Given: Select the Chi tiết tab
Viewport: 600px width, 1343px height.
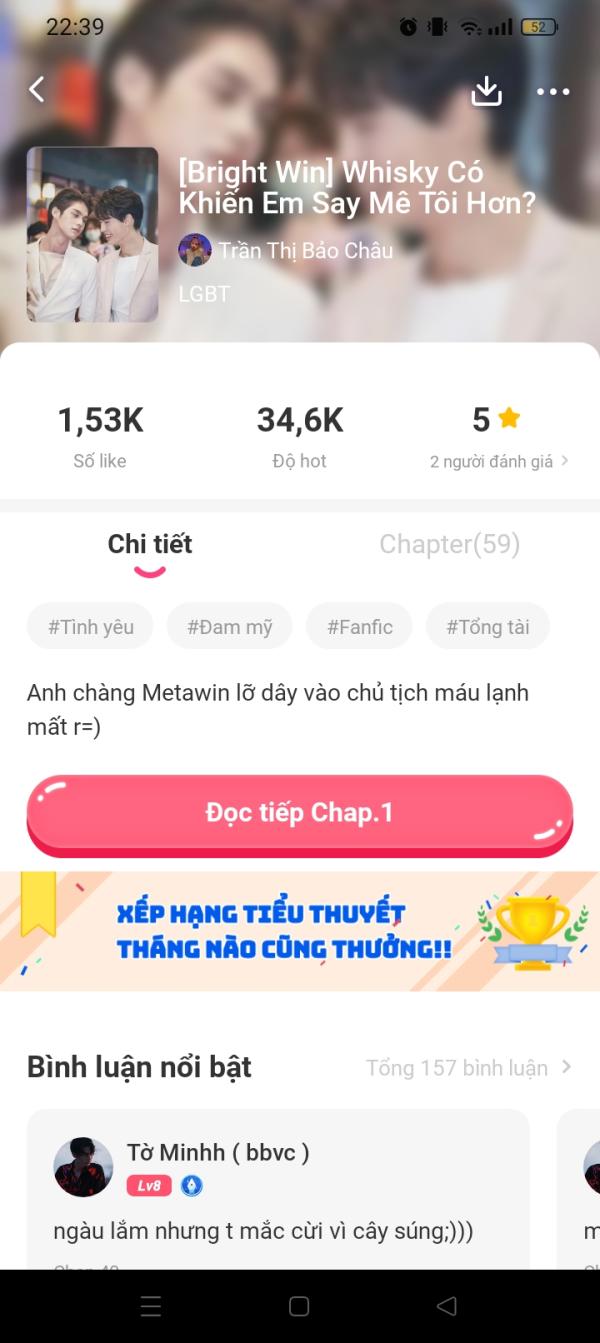Looking at the screenshot, I should [x=150, y=544].
